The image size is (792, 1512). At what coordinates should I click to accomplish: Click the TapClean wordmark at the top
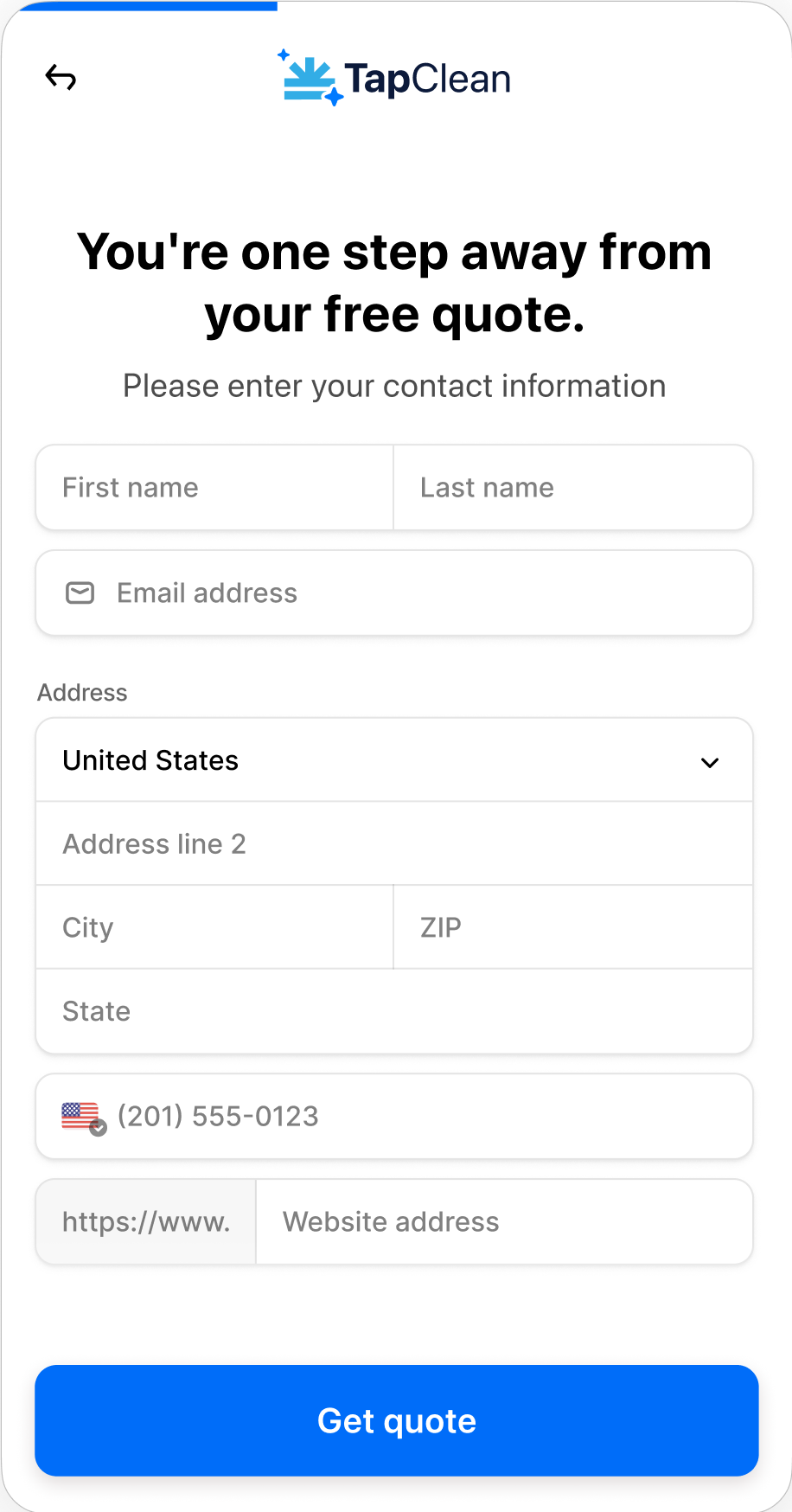tap(425, 78)
